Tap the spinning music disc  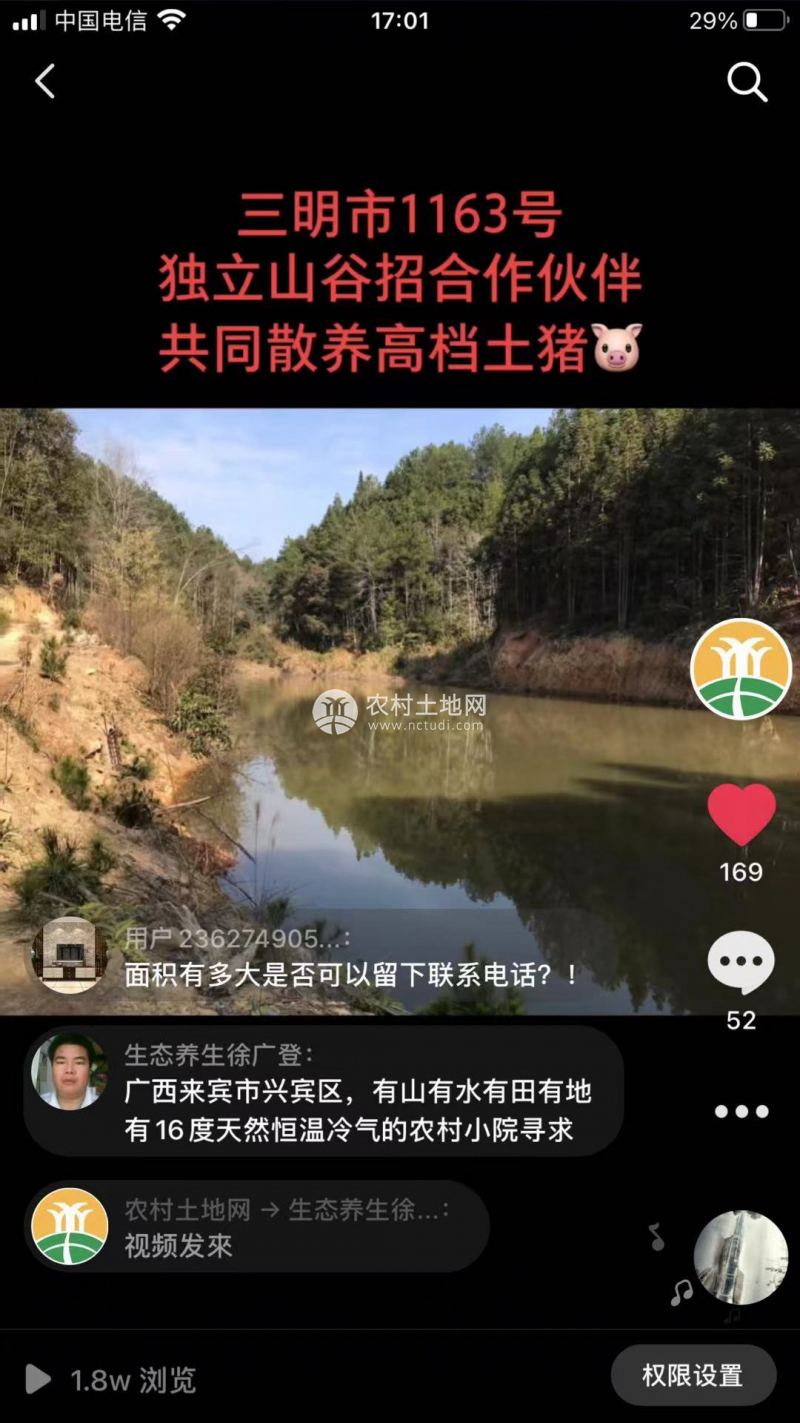point(741,1257)
